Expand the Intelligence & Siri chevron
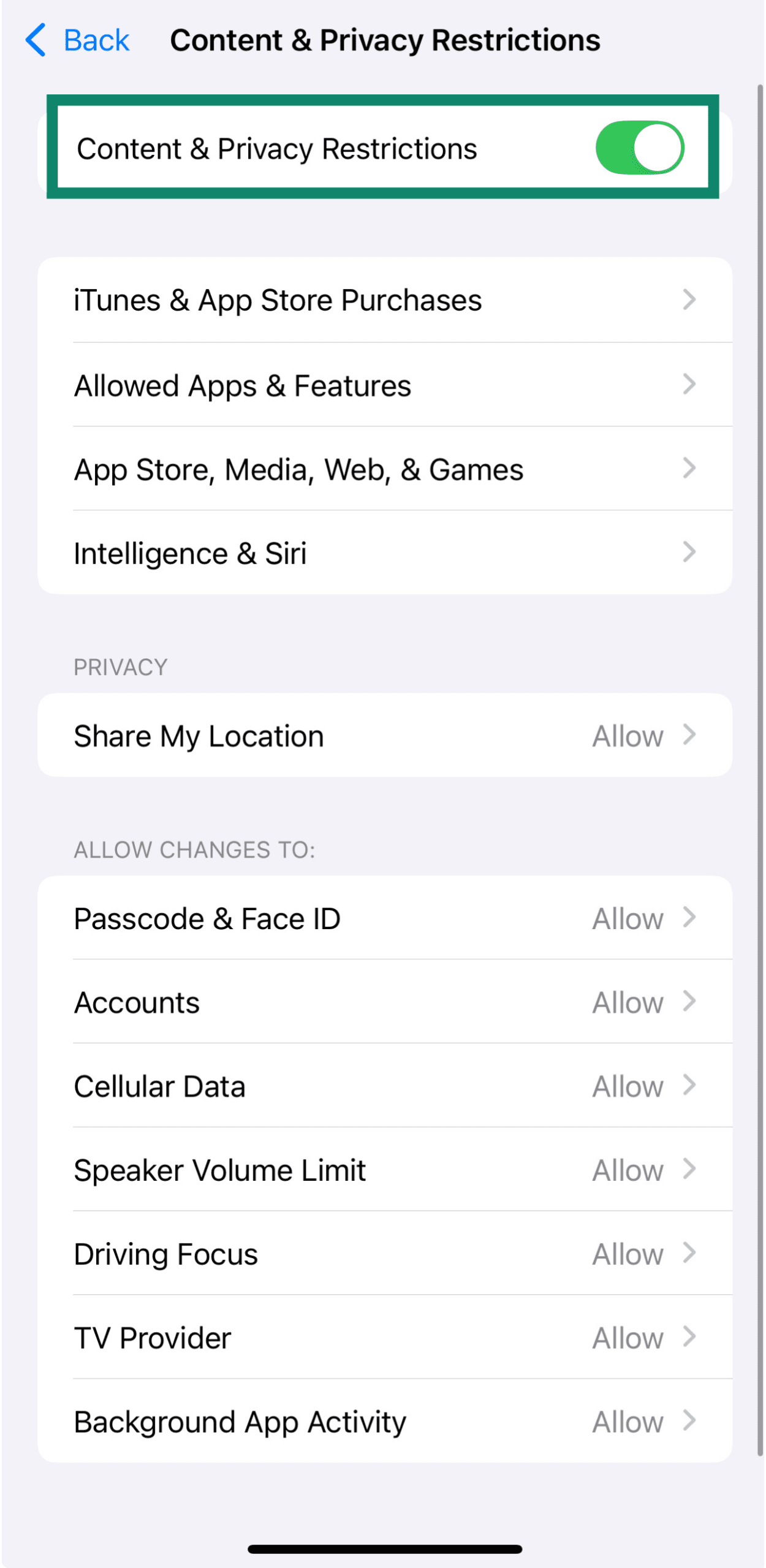The width and height of the screenshot is (766, 1568). point(689,552)
